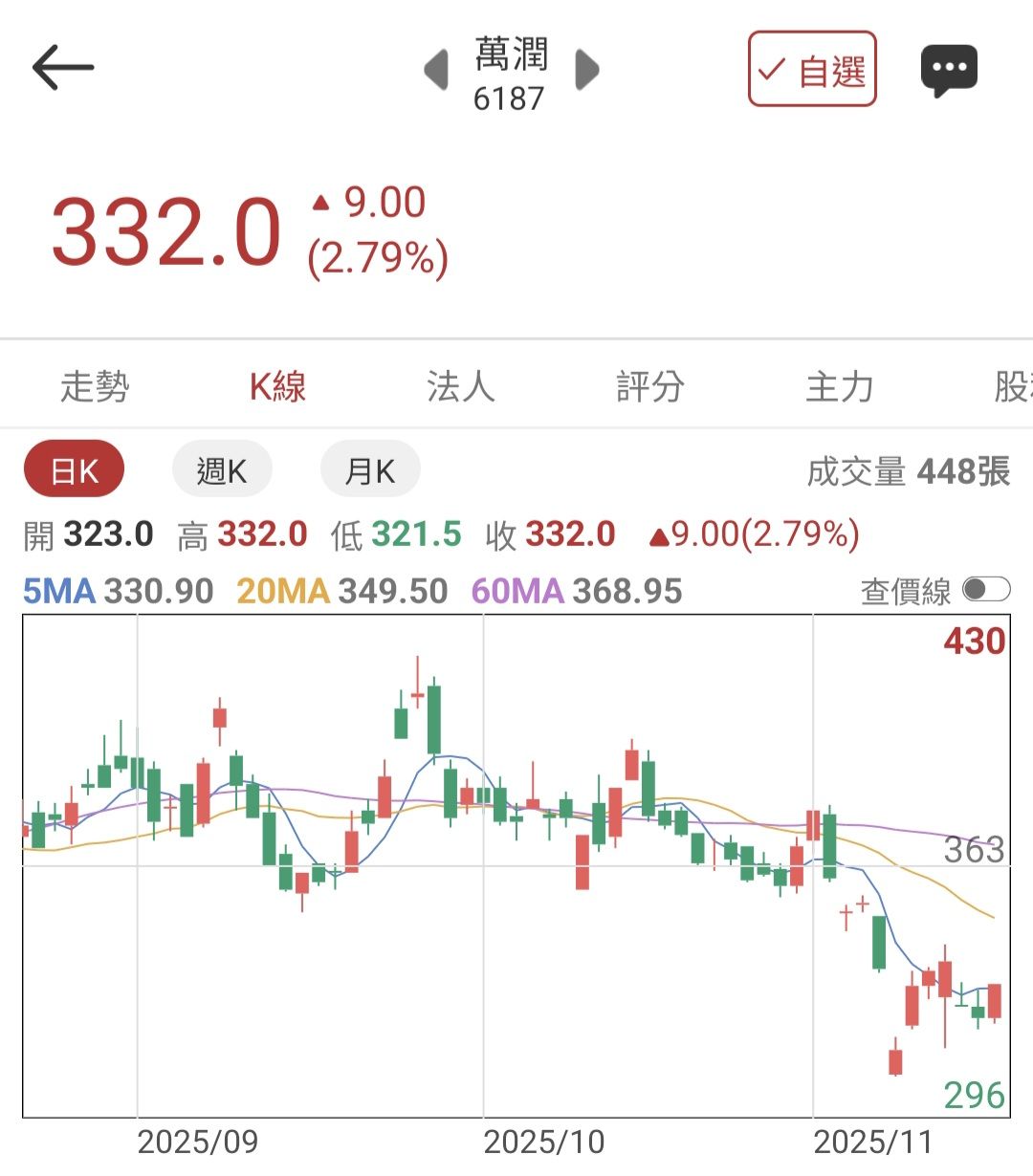
Task: Select the 日K chart period
Action: (75, 470)
